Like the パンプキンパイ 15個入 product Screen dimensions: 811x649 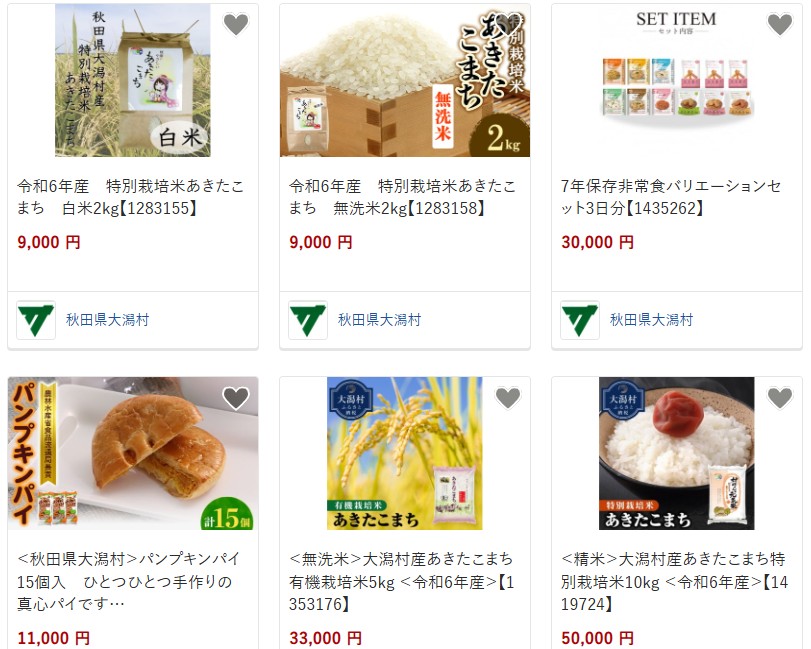click(236, 398)
